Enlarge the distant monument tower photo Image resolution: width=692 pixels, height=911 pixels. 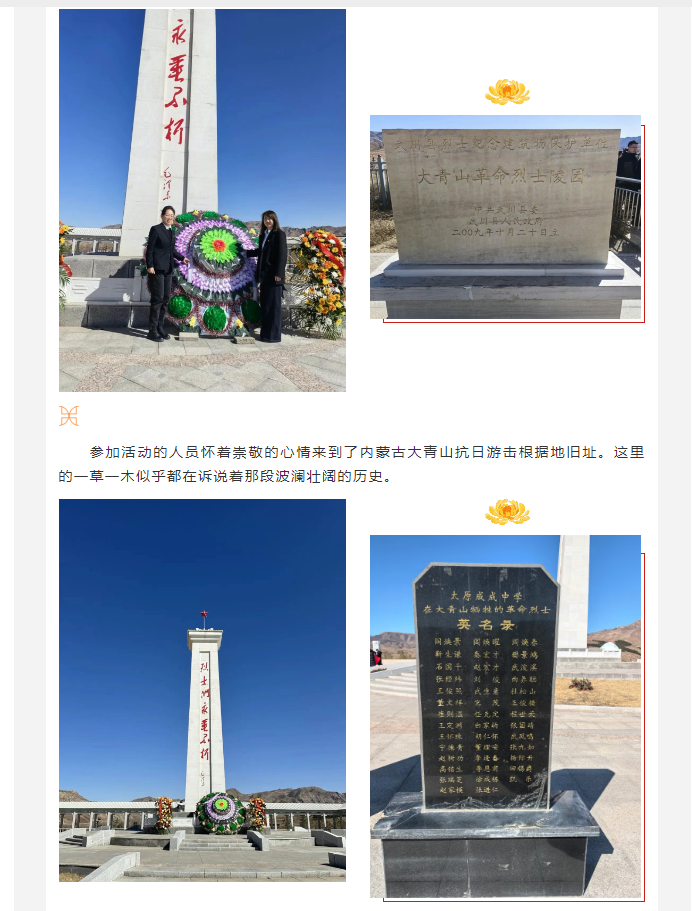tap(202, 690)
